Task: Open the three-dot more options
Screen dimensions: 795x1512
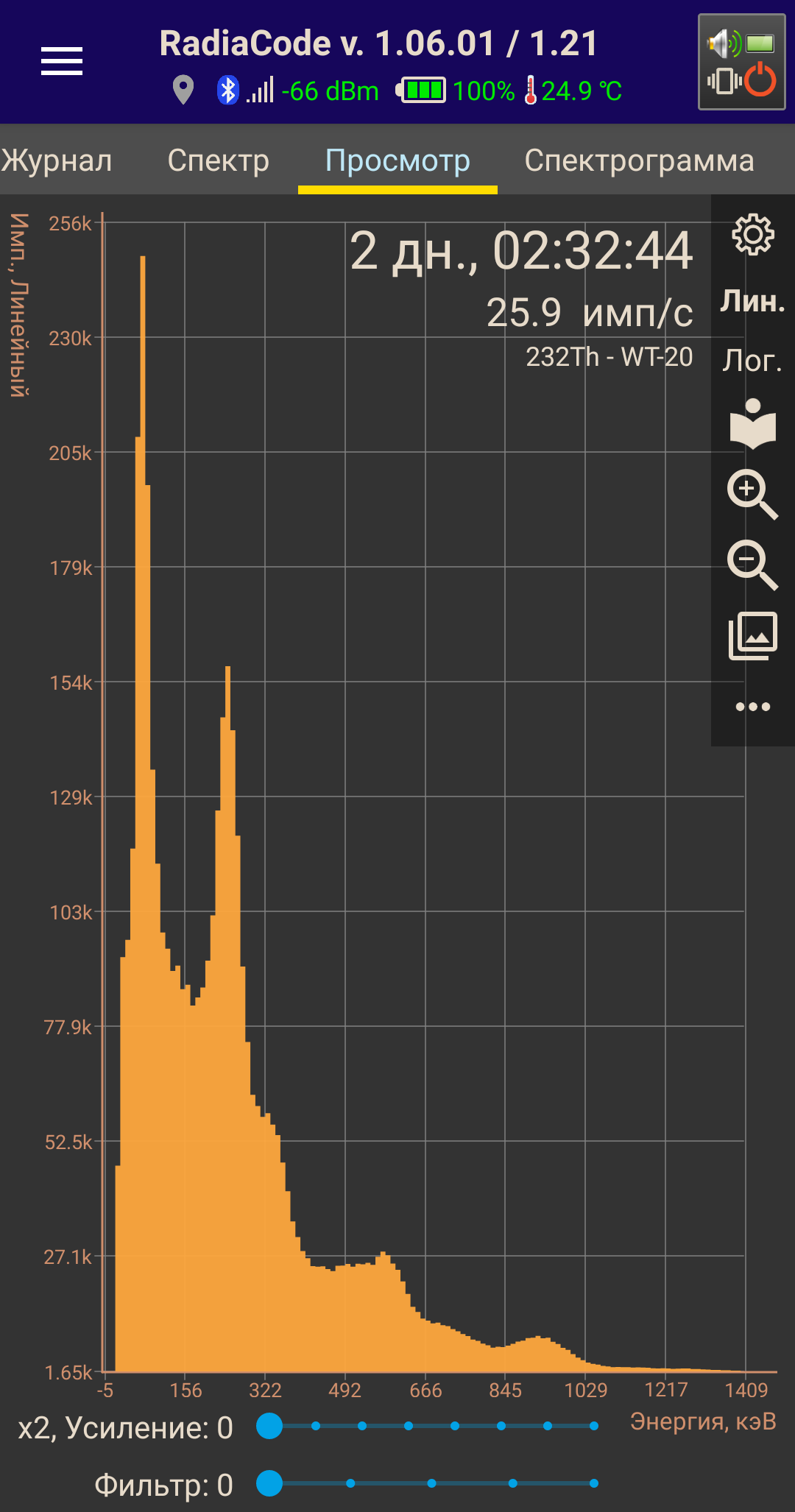Action: pyautogui.click(x=752, y=707)
